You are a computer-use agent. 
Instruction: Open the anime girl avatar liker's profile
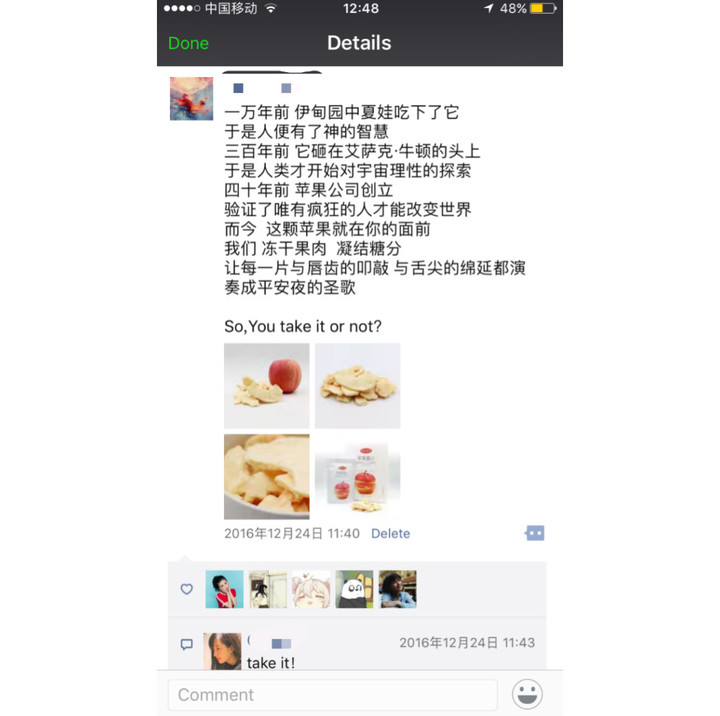311,590
